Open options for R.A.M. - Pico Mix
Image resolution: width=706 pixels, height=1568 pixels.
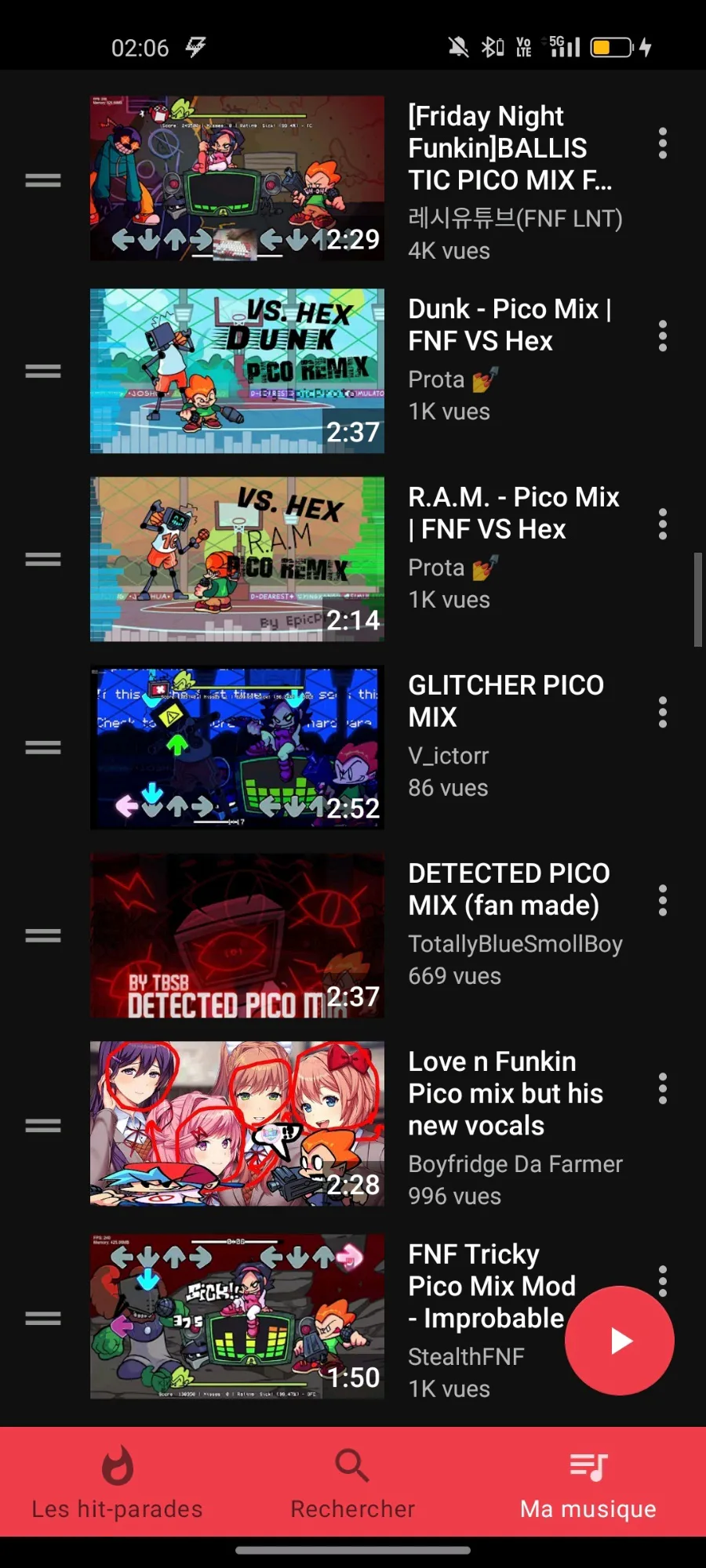662,524
